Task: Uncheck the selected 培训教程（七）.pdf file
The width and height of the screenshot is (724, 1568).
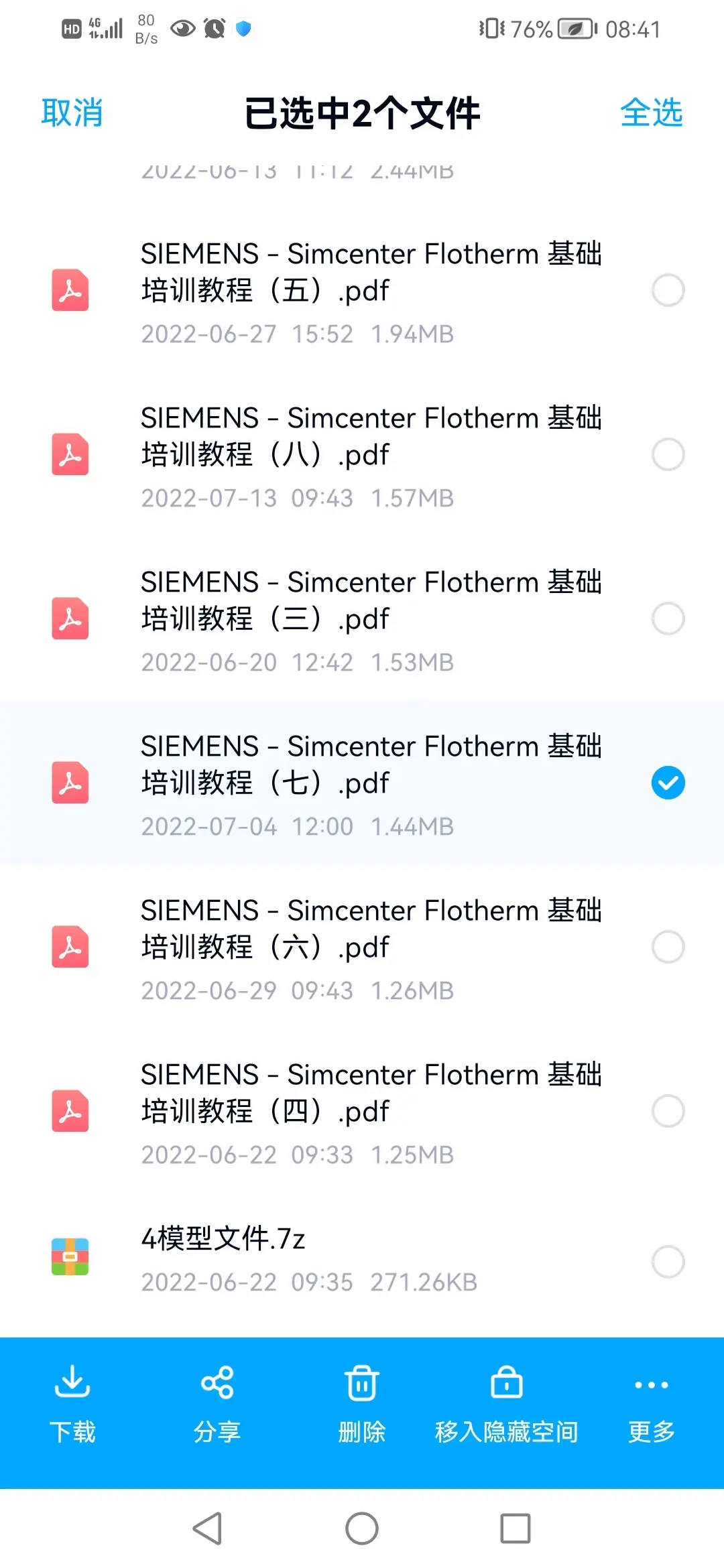Action: pos(668,783)
